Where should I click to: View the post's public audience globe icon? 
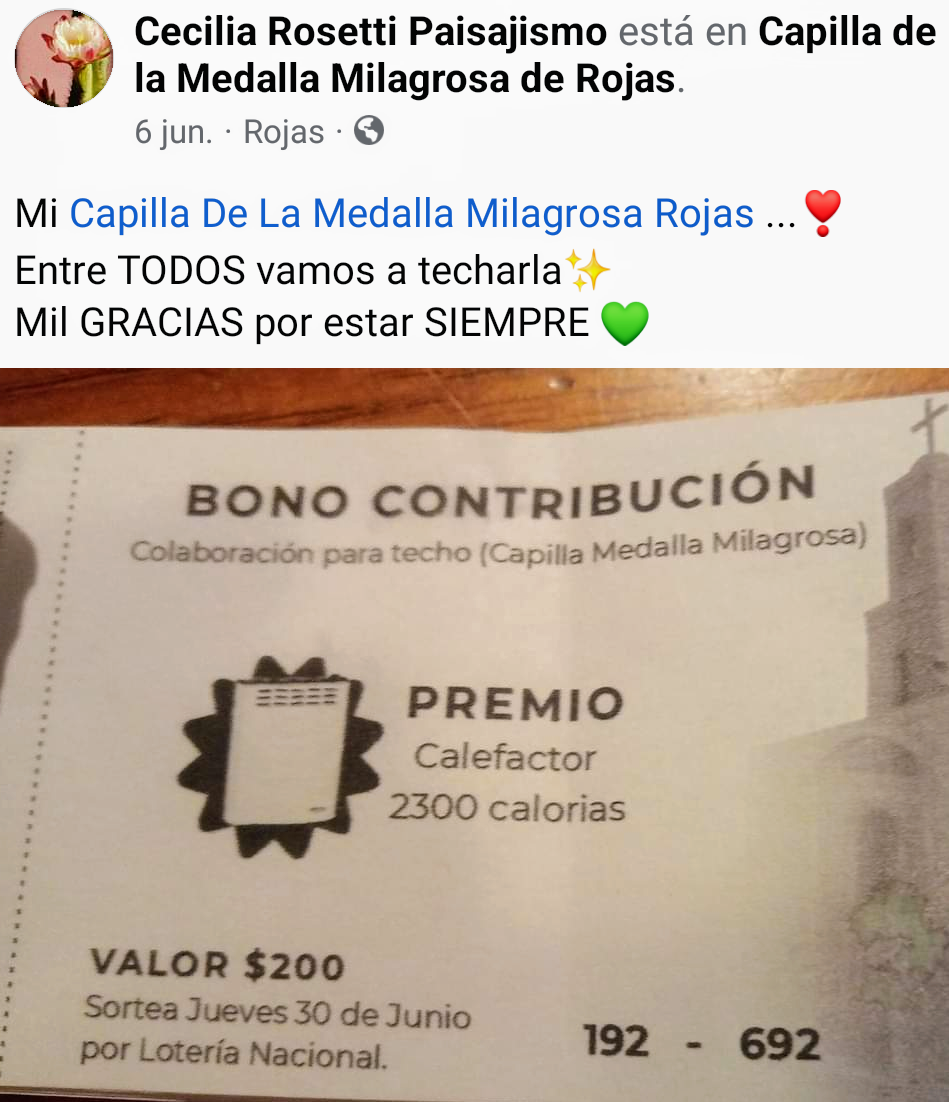click(369, 131)
